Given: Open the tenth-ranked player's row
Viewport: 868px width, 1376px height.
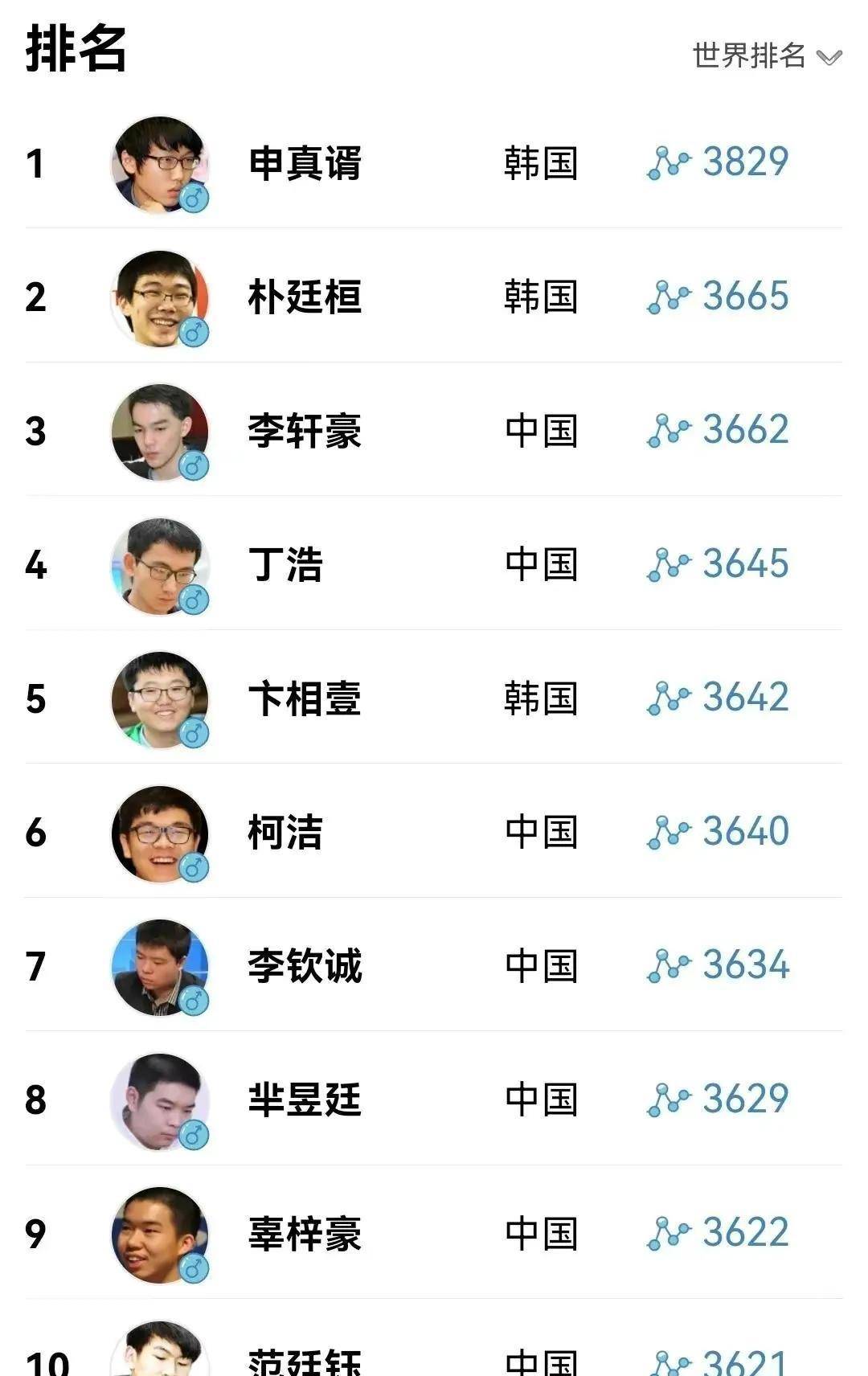Looking at the screenshot, I should point(305,1360).
